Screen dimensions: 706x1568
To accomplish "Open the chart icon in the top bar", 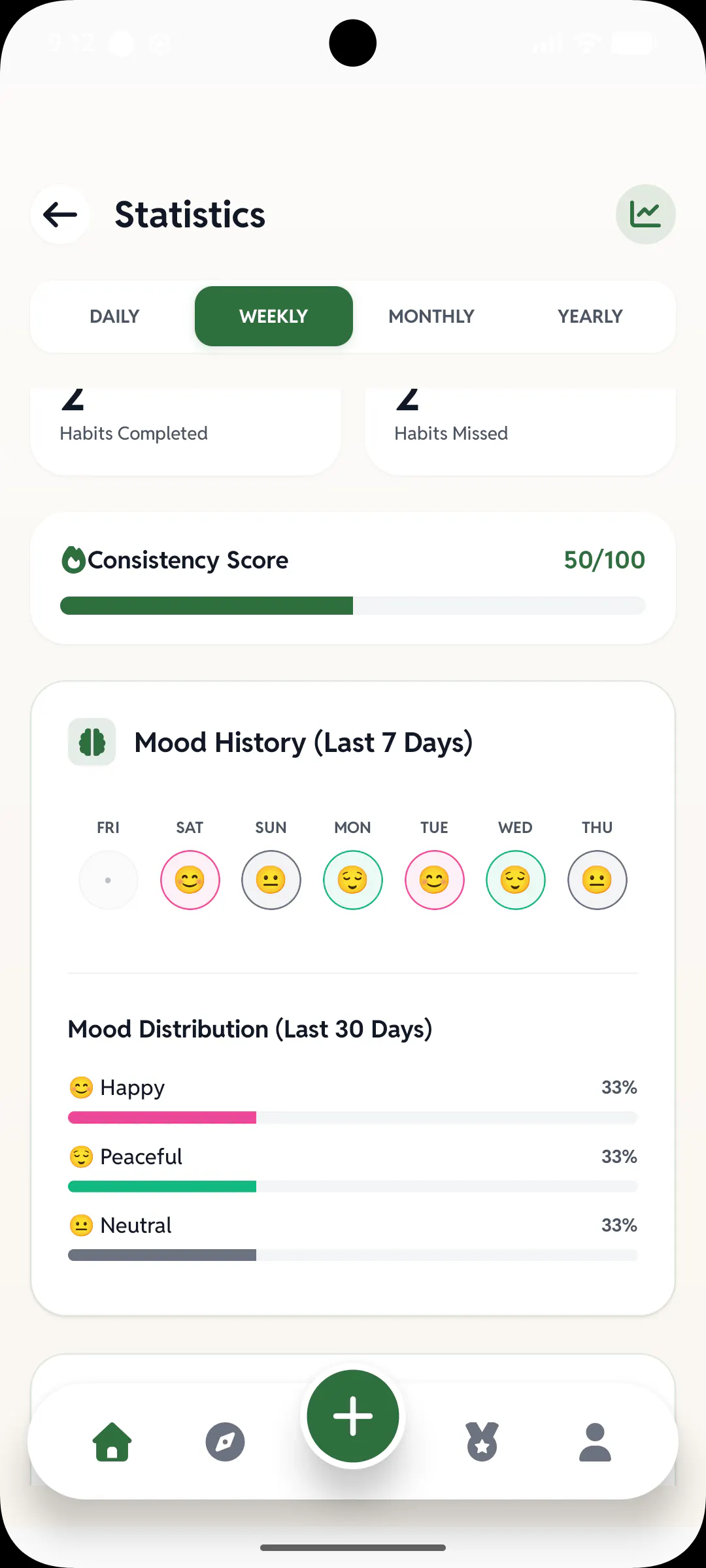I will click(645, 214).
